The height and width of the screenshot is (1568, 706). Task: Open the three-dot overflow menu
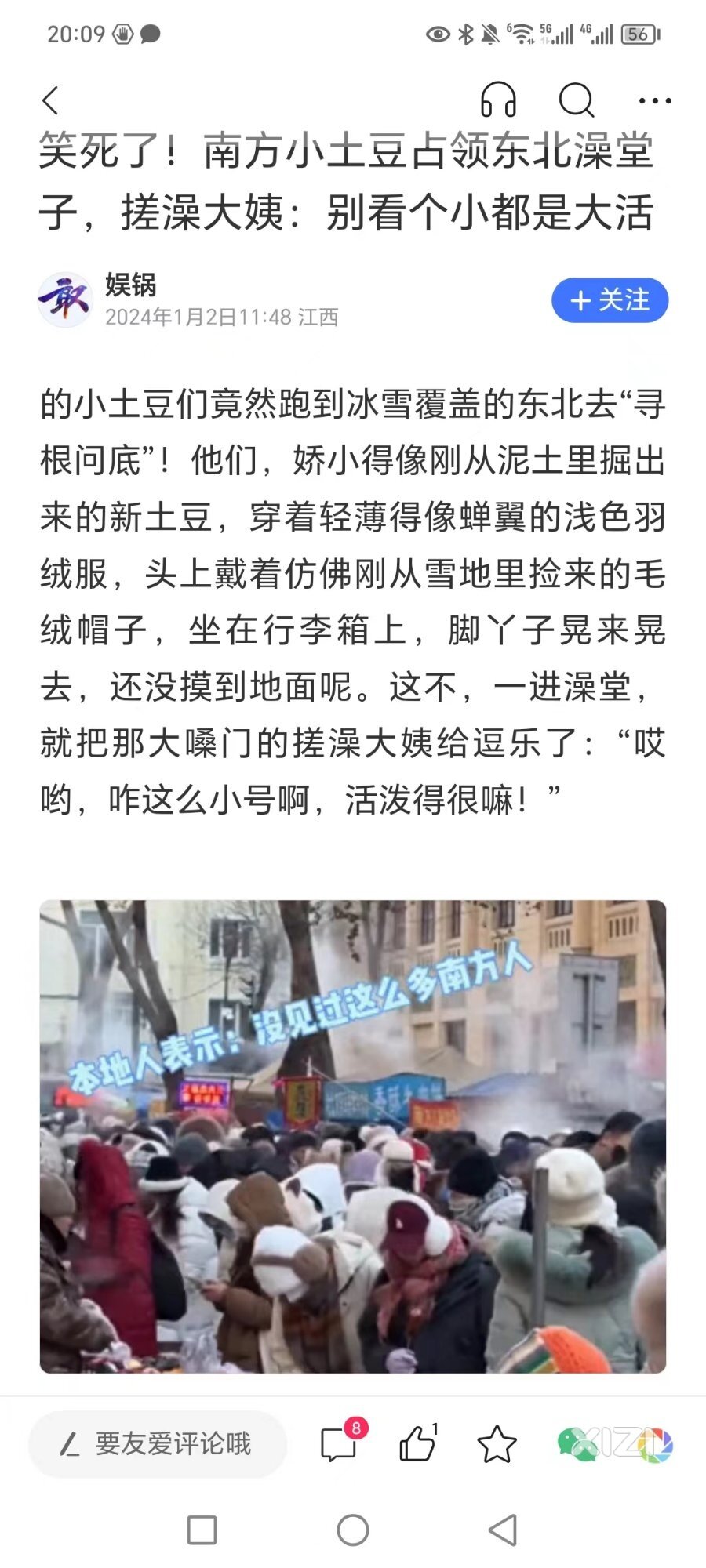(x=655, y=100)
